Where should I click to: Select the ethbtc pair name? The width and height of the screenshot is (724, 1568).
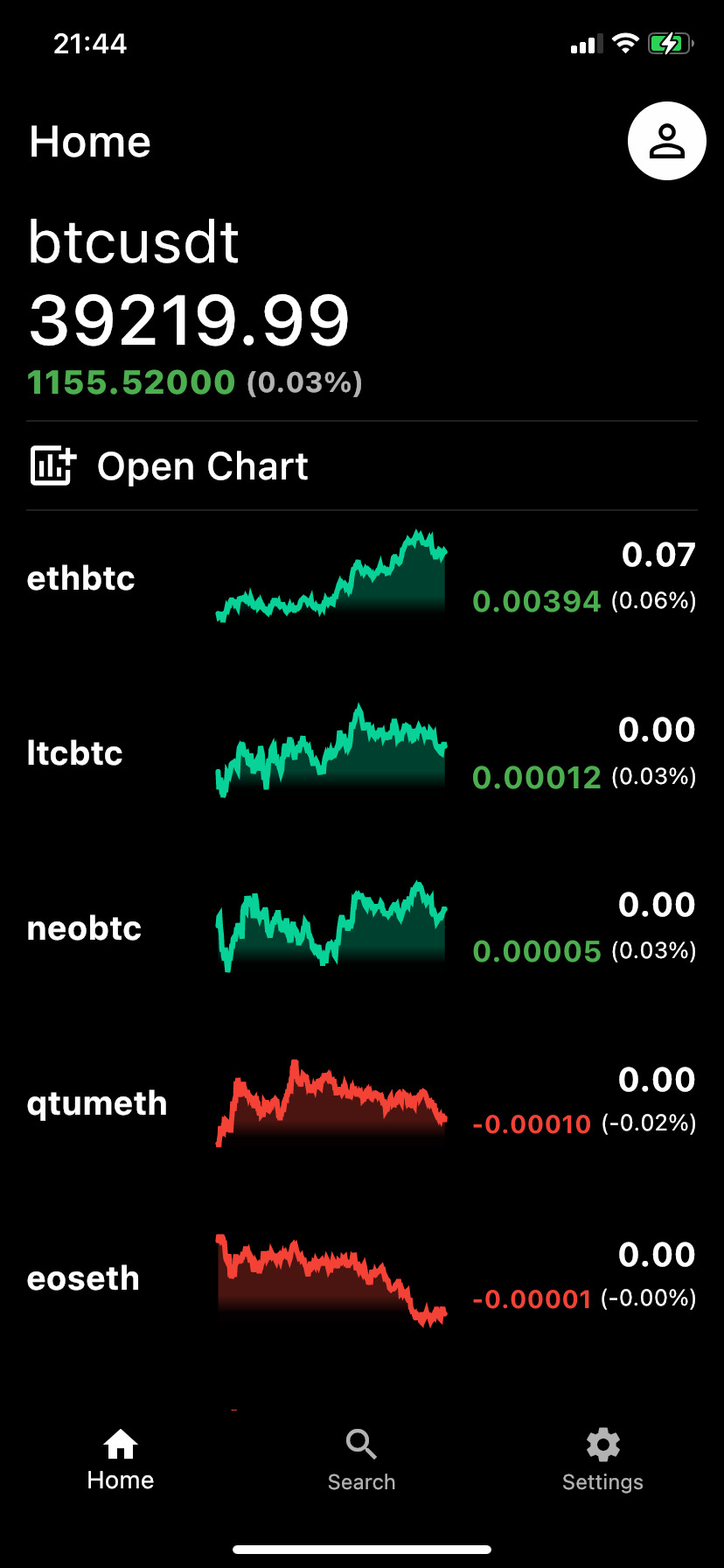coord(80,577)
